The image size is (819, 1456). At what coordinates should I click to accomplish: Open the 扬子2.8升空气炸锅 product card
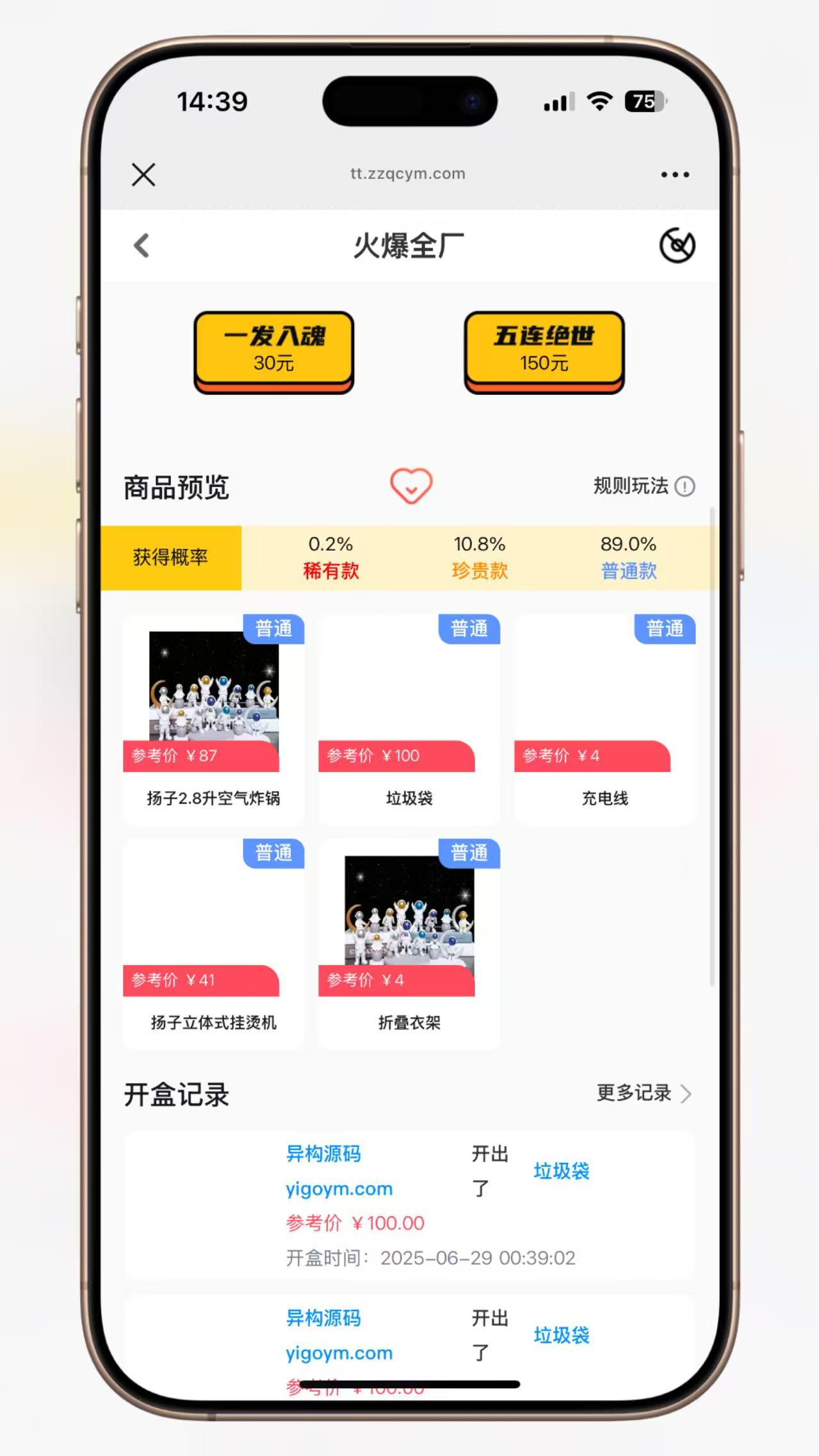[213, 719]
